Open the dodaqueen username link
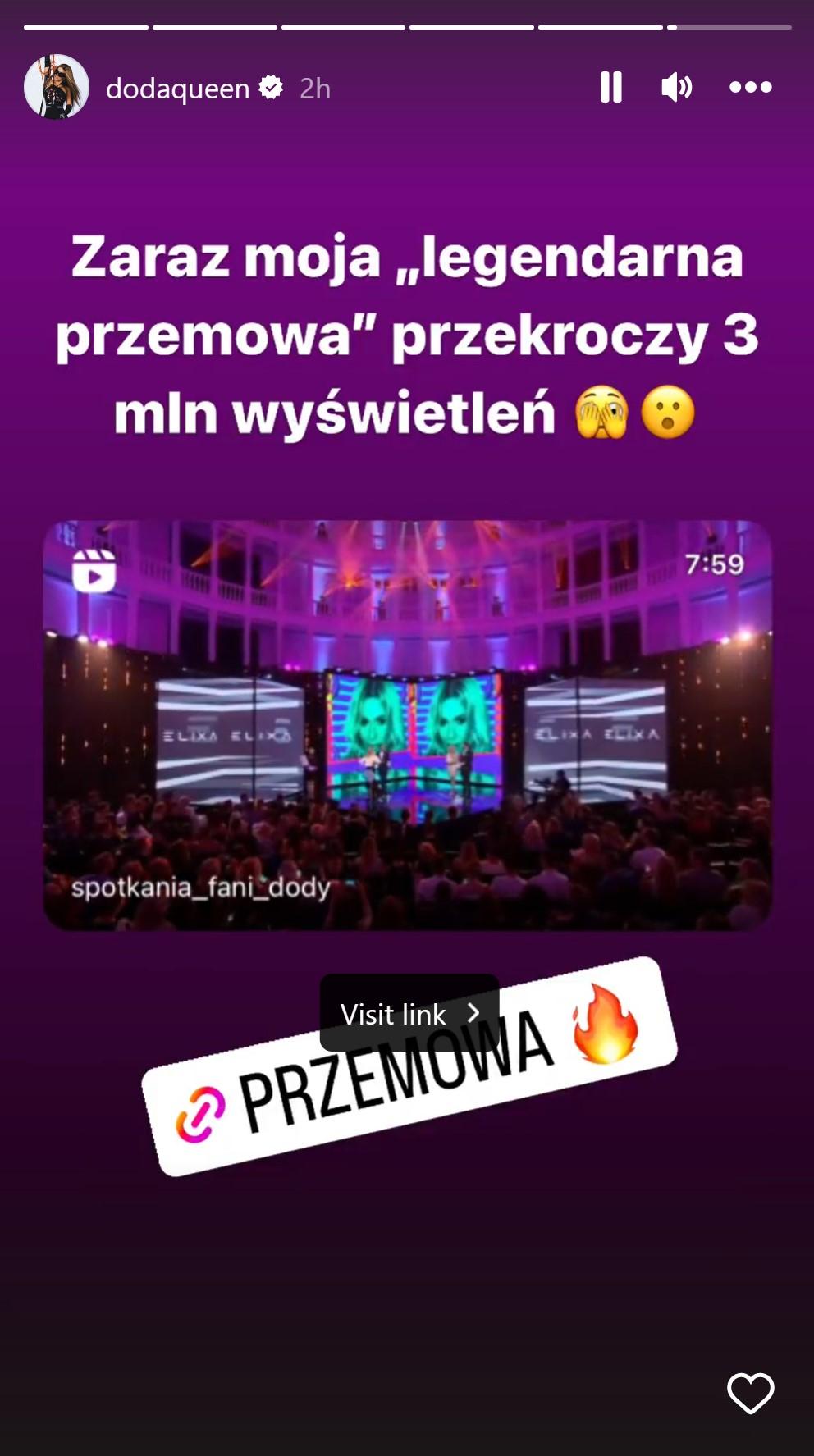814x1456 pixels. (x=177, y=88)
